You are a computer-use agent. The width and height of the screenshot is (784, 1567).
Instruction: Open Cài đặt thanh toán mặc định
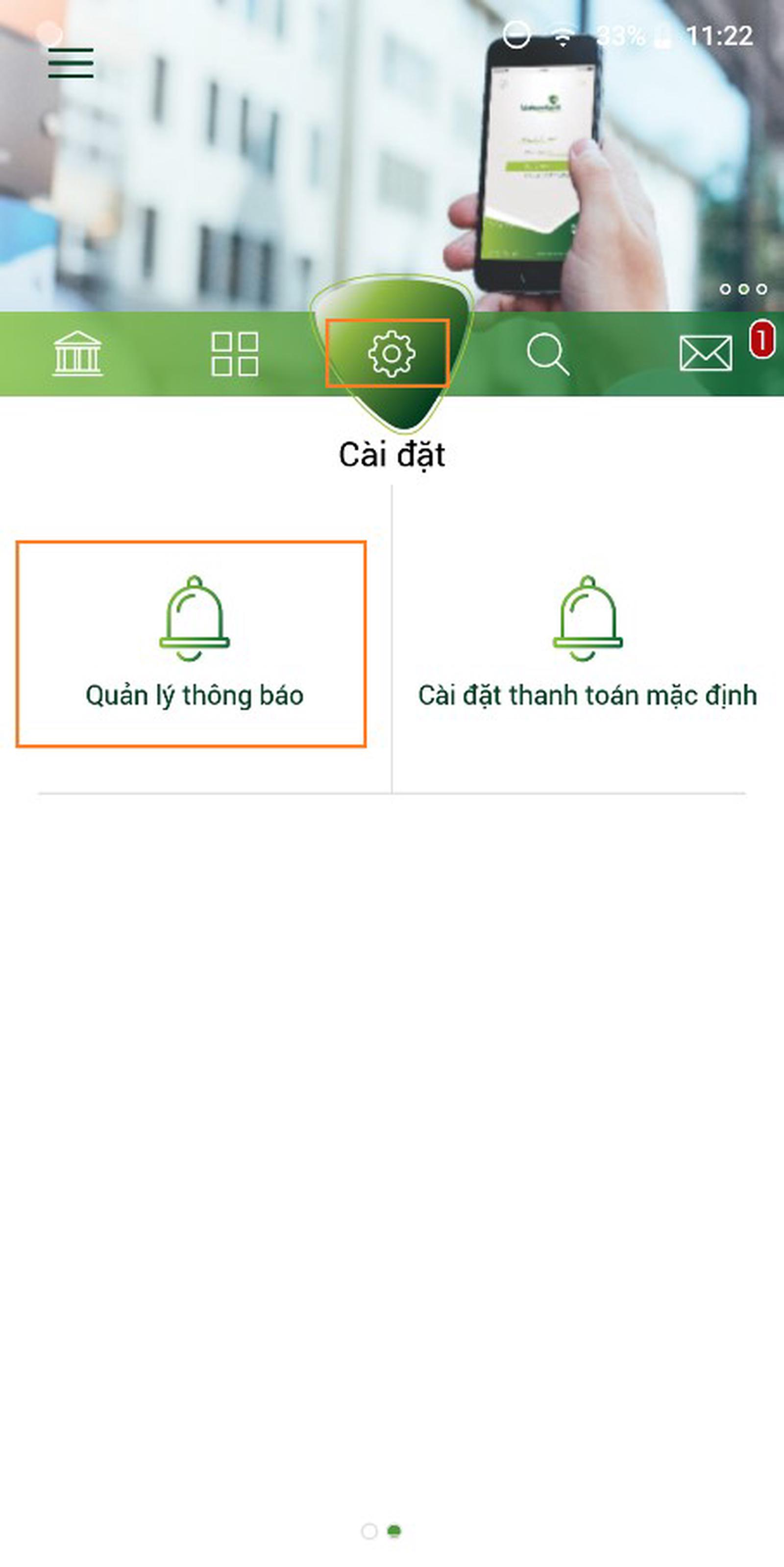pyautogui.click(x=587, y=644)
